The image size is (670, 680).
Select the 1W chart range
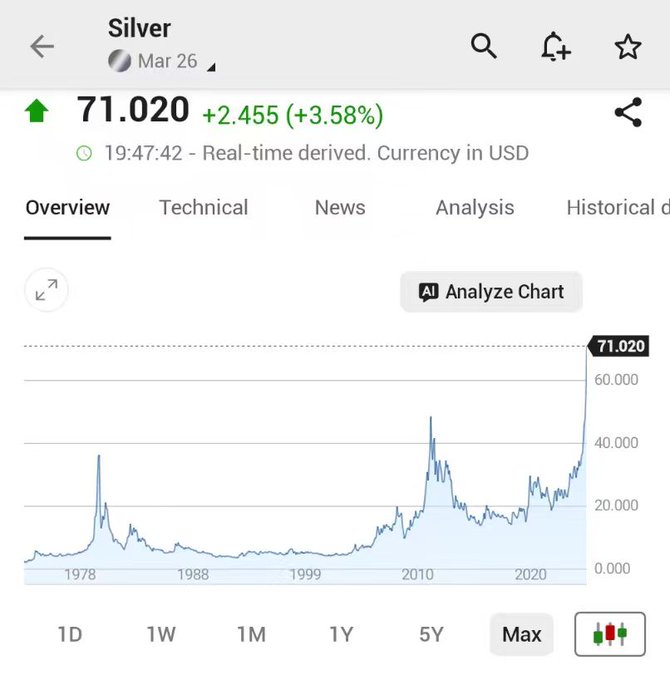pos(161,634)
